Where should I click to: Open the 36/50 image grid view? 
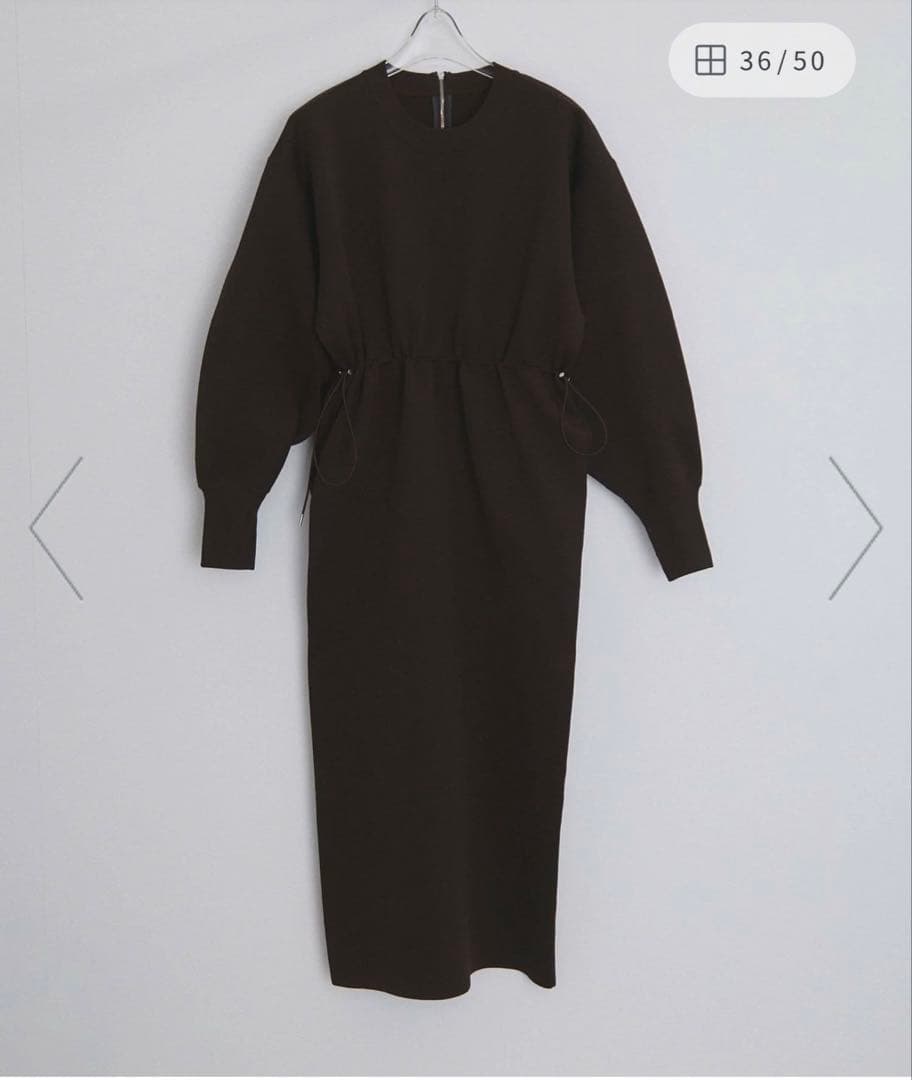[x=762, y=61]
